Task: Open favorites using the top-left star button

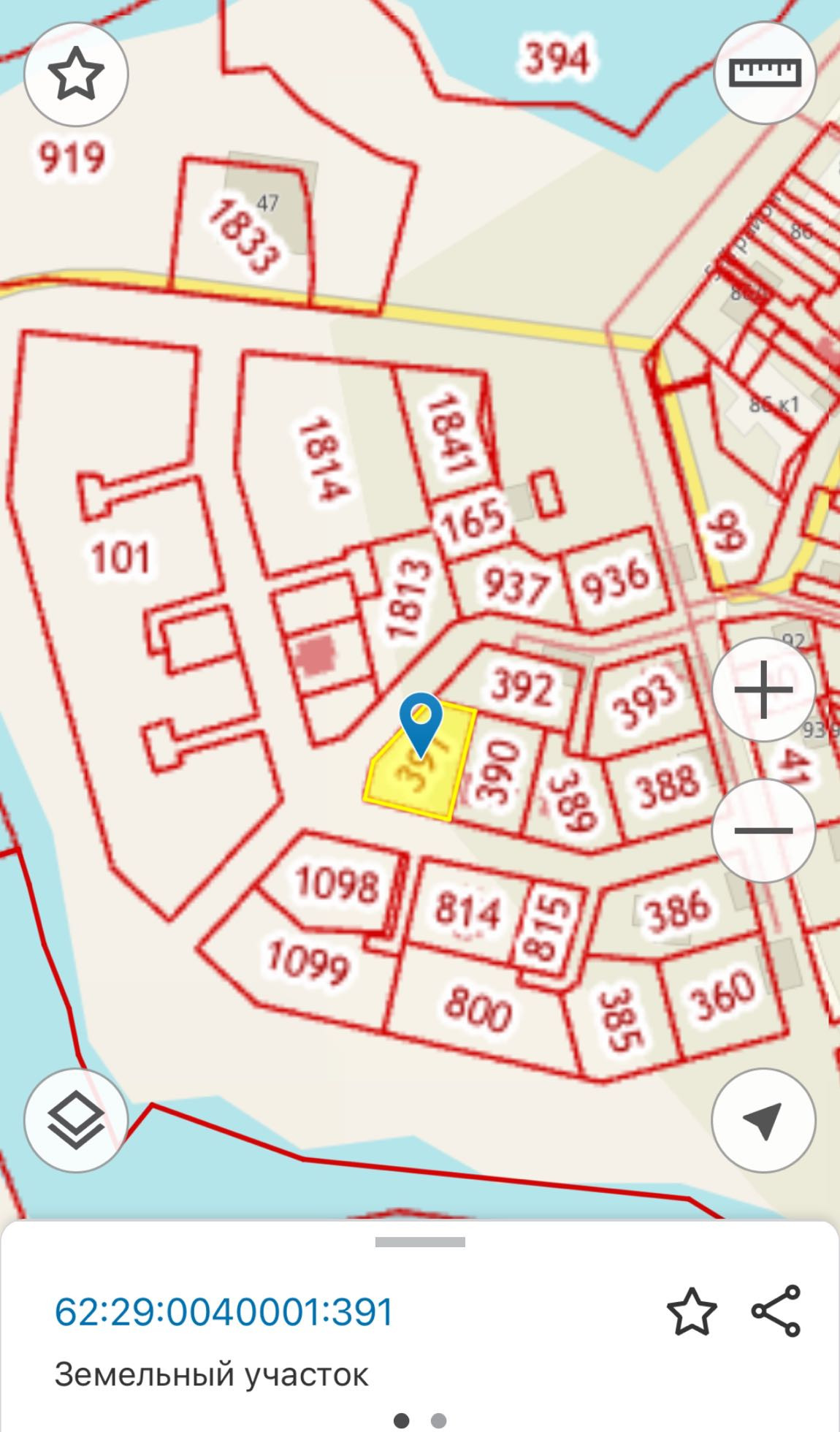Action: [x=76, y=75]
